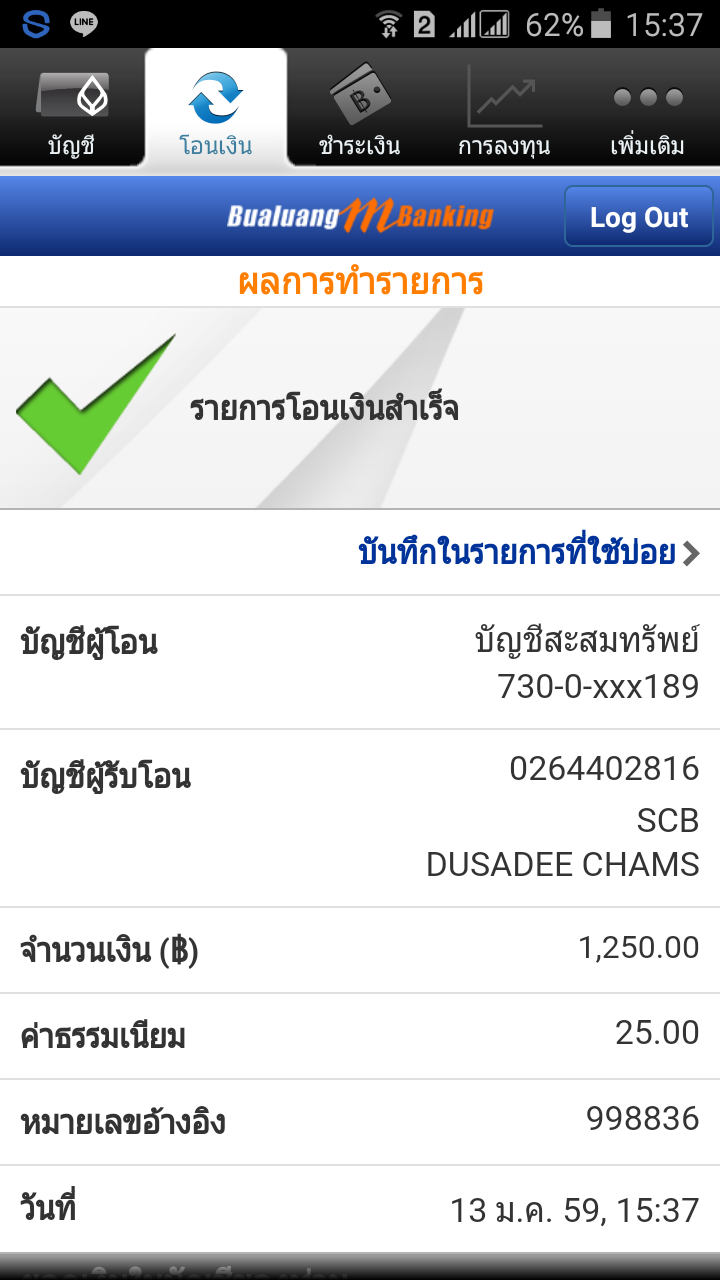Image resolution: width=720 pixels, height=1280 pixels.
Task: Open the เพิ่มเติม tab
Action: 648,108
